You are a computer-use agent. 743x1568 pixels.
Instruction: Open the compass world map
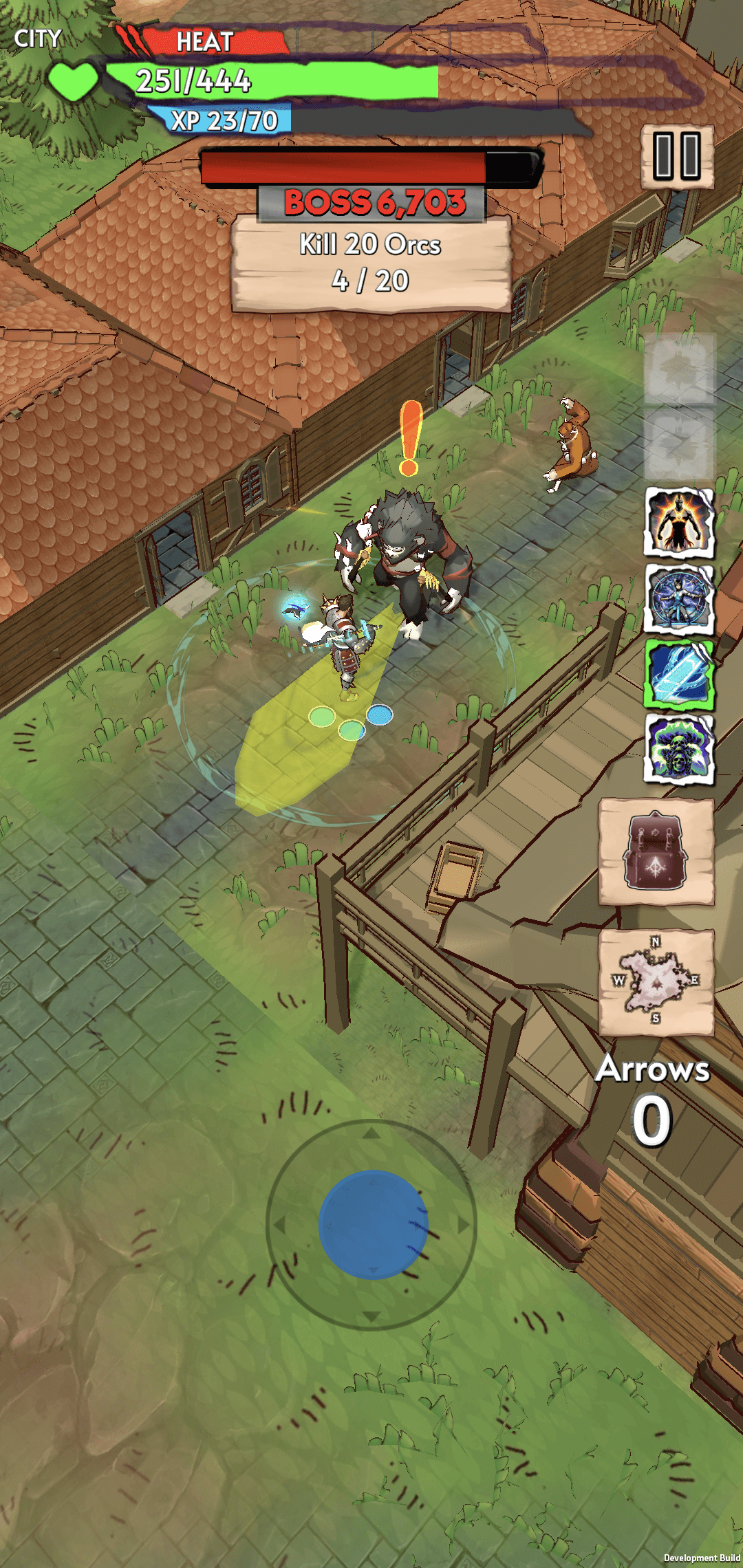pos(656,982)
